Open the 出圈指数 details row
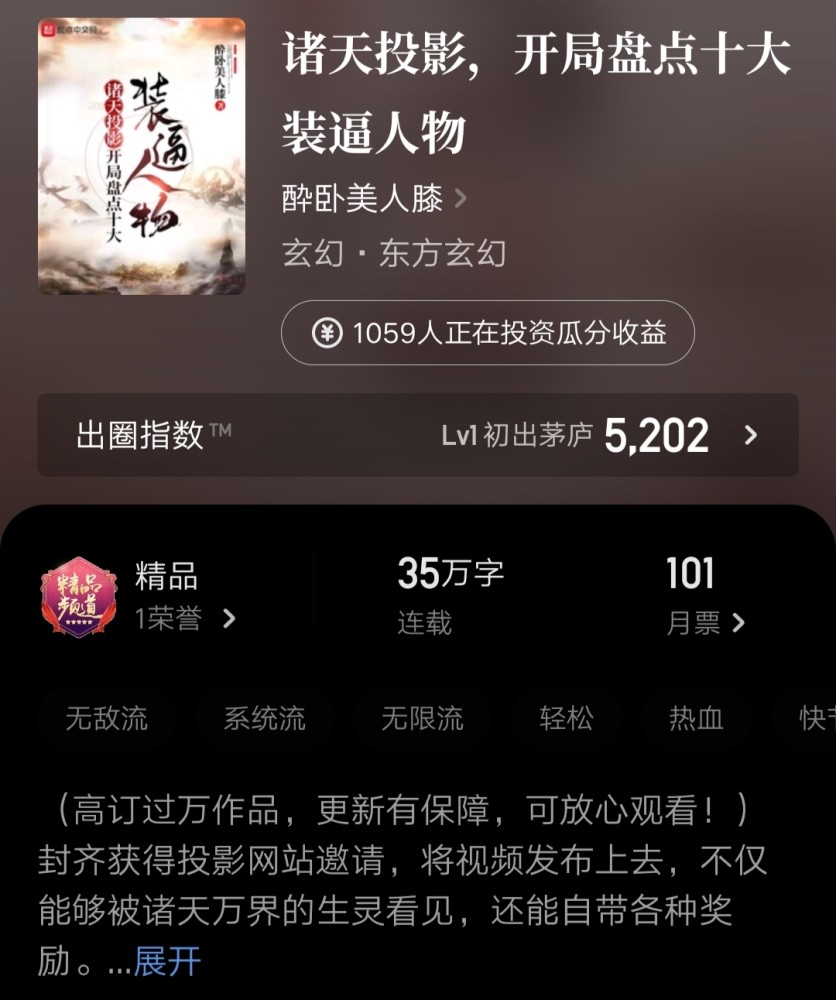This screenshot has height=1000, width=836. coord(418,435)
